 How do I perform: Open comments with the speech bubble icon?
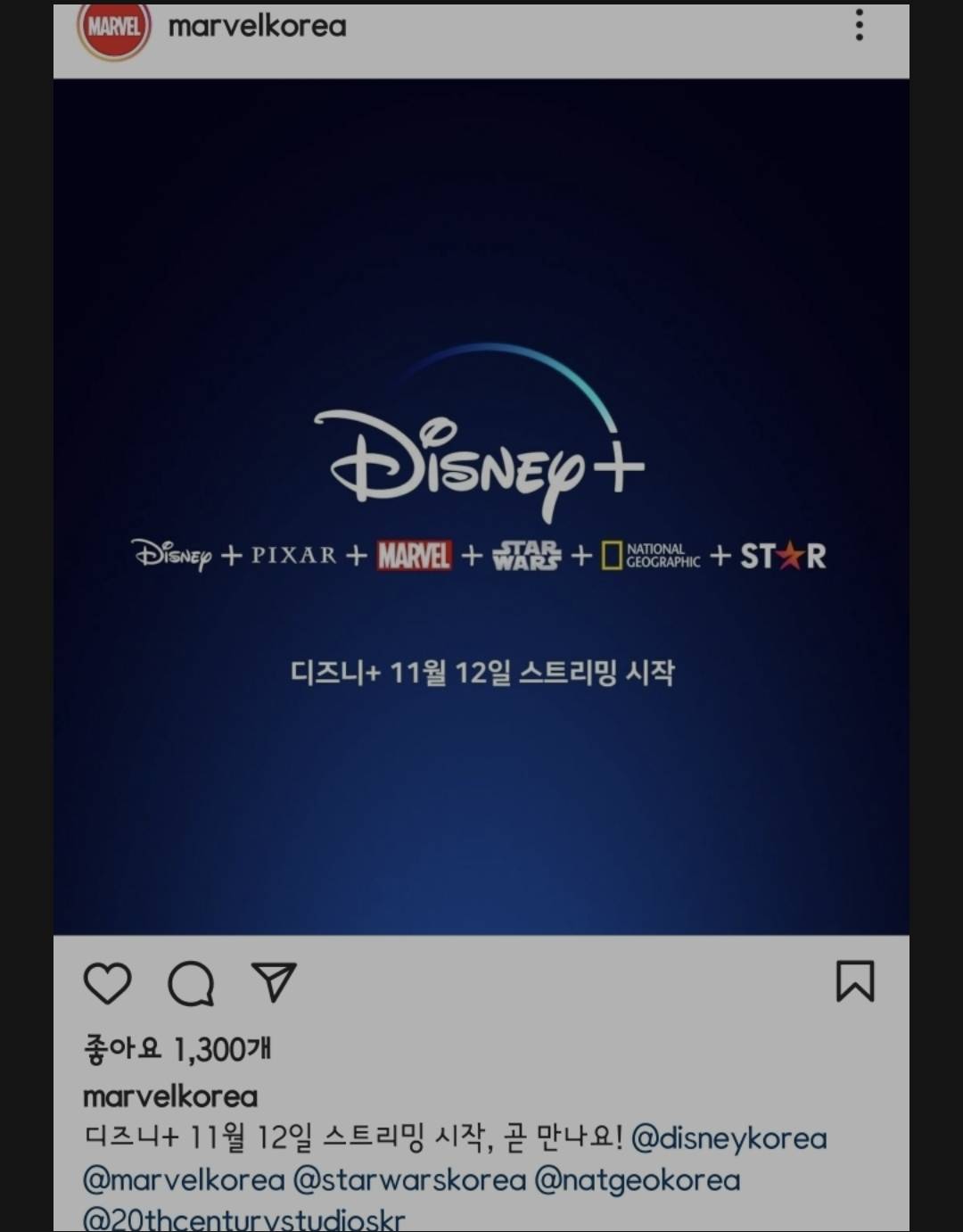[x=191, y=983]
